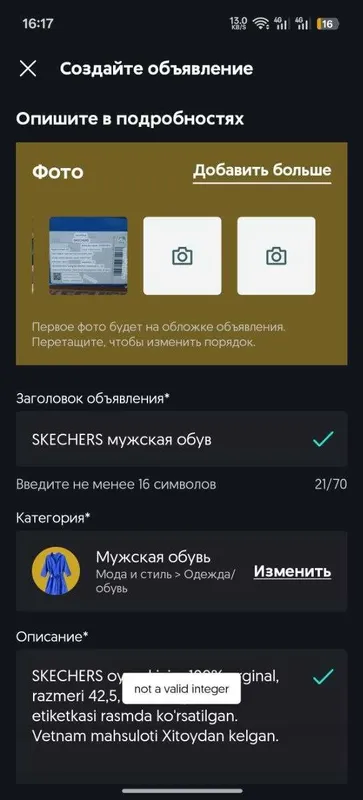This screenshot has height=800, width=363.
Task: Close the create listing screen
Action: (x=28, y=69)
